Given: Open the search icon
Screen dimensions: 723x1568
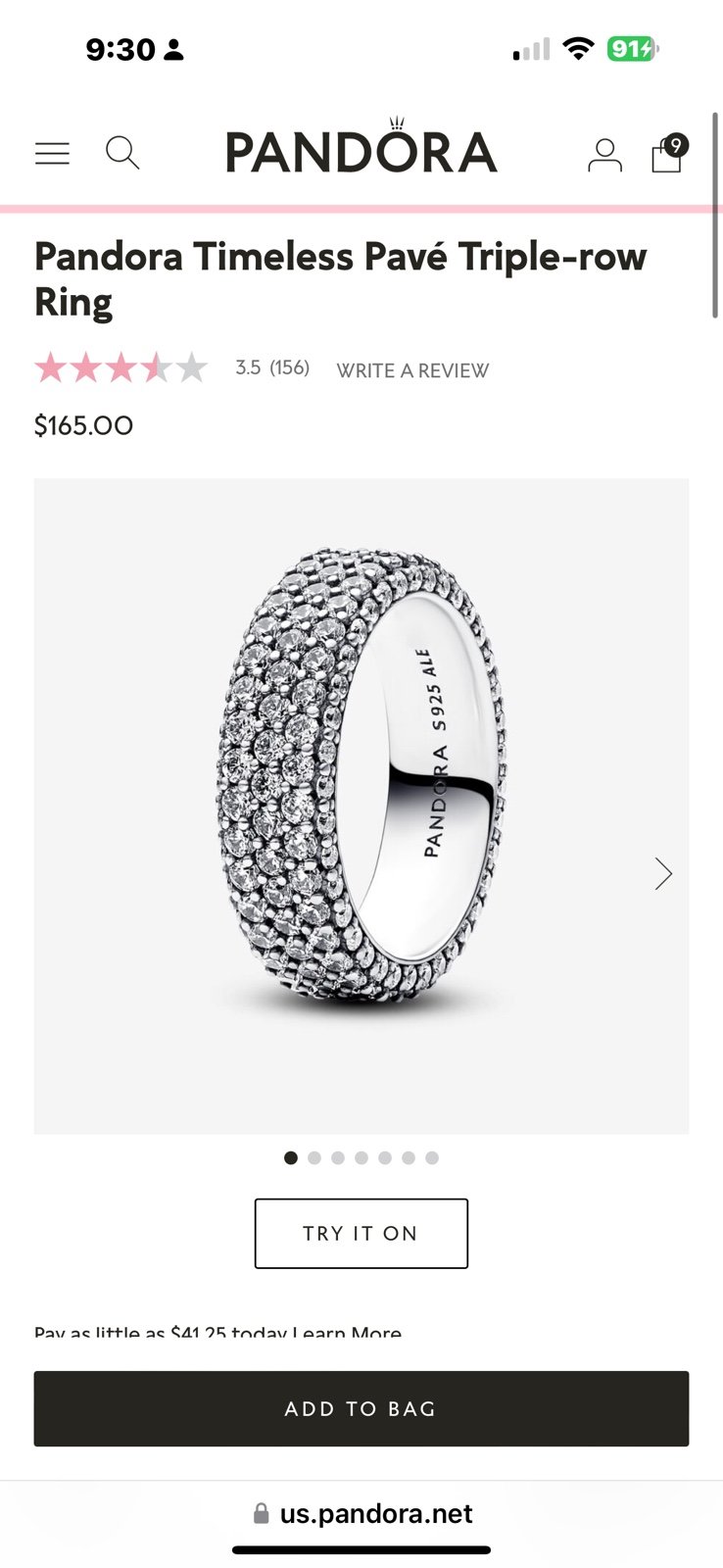Looking at the screenshot, I should tap(122, 153).
